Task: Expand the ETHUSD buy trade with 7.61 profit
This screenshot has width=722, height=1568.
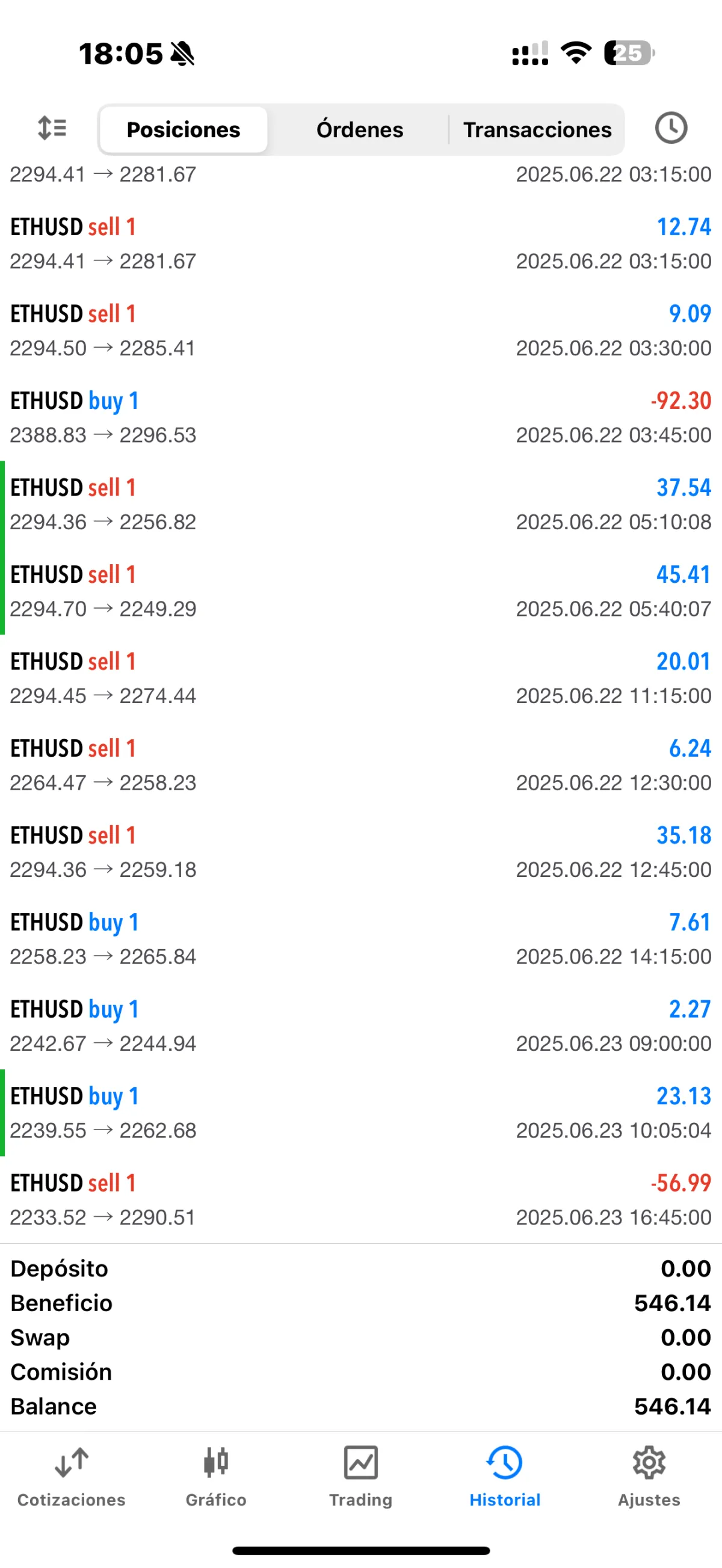Action: coord(360,939)
